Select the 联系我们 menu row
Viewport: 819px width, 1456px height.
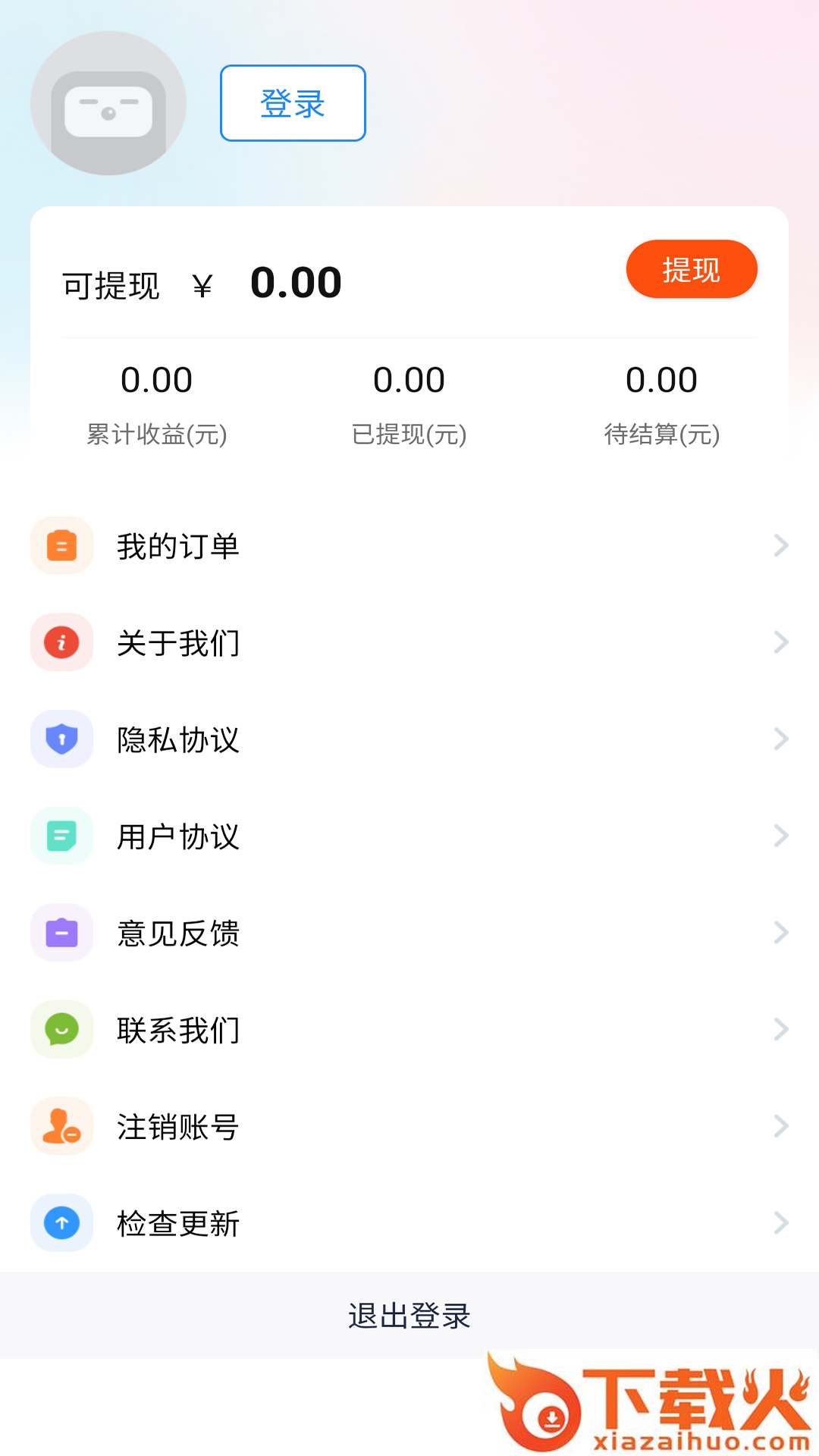[x=179, y=1030]
